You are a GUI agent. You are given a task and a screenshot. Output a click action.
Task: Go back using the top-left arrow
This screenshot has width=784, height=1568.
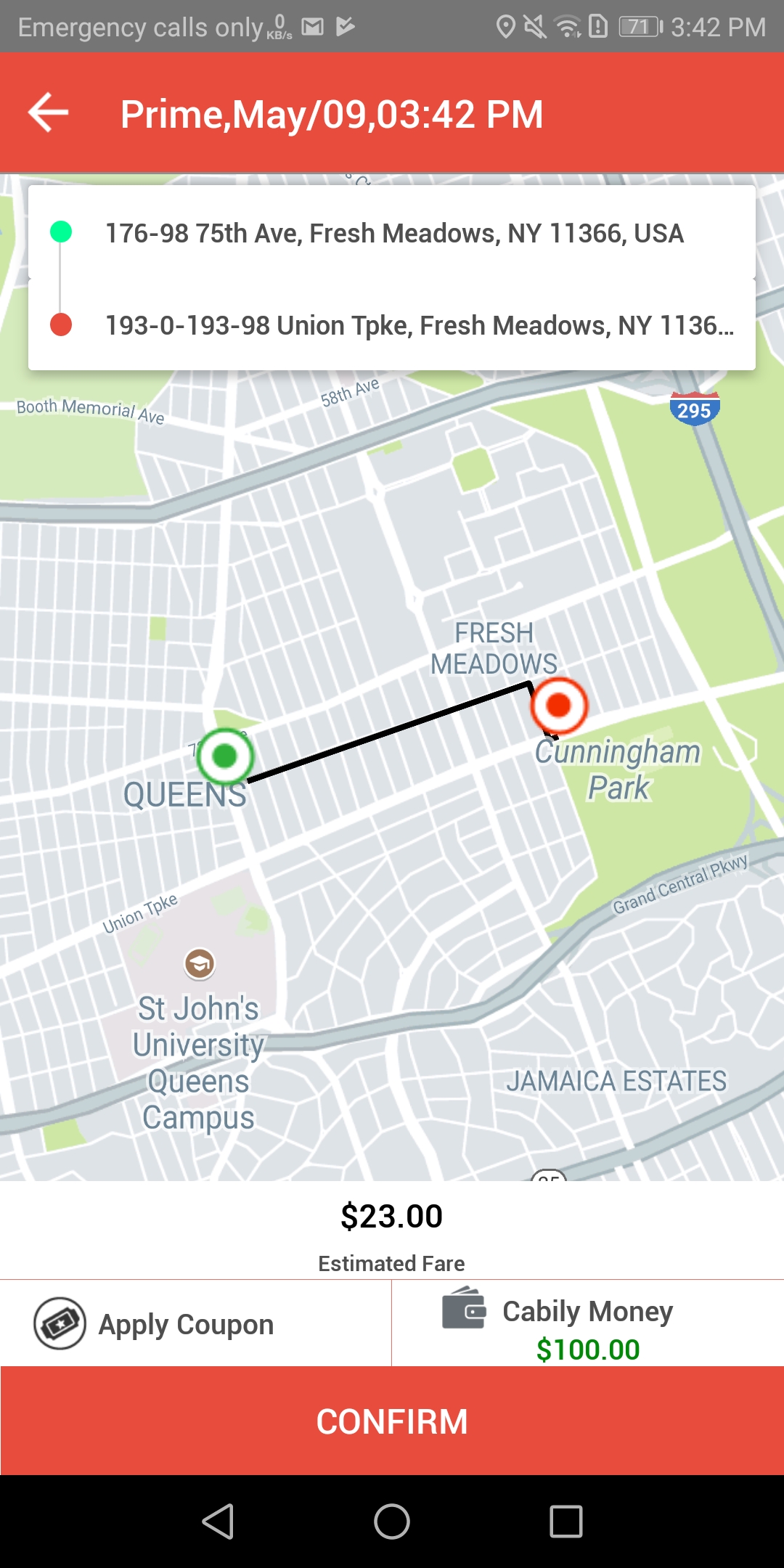tap(48, 113)
